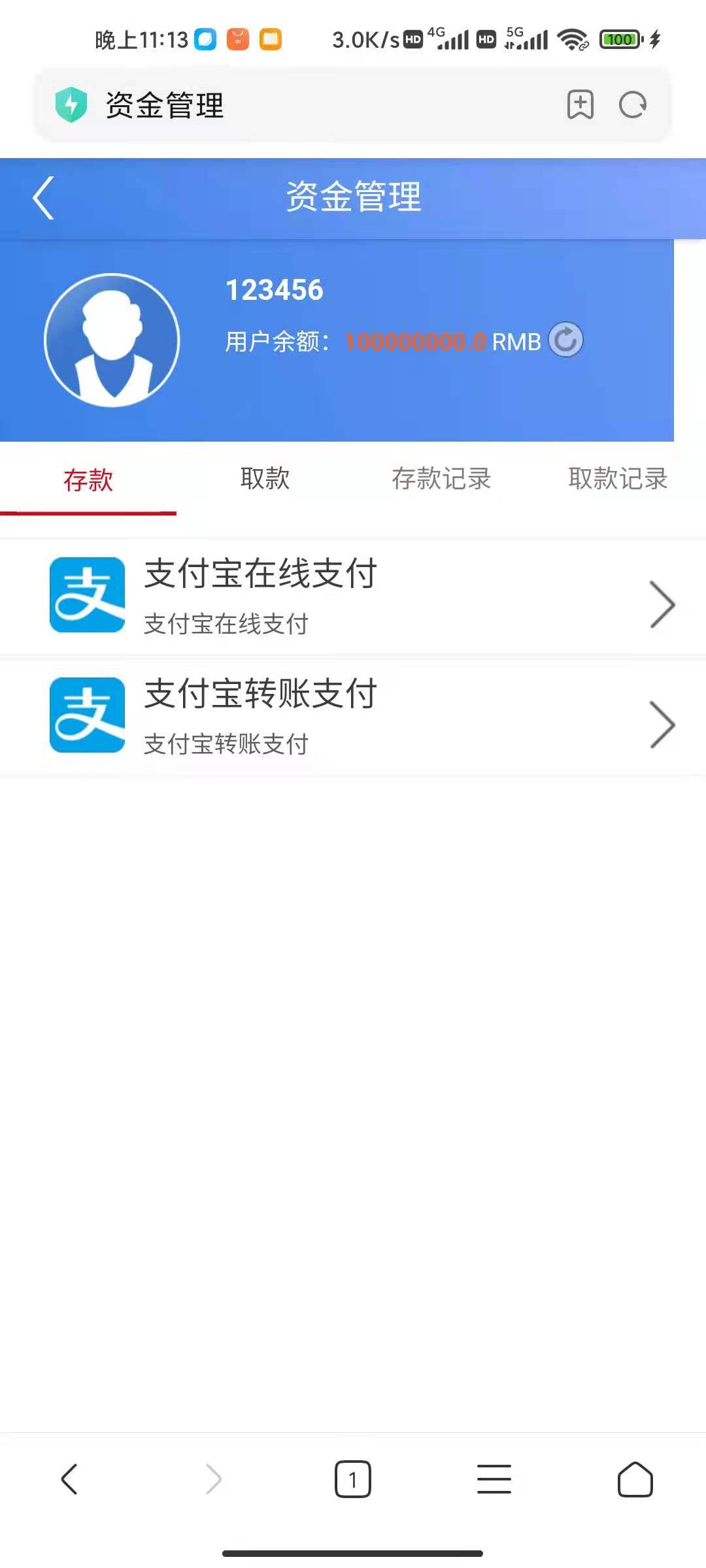Open the 存款记录 tab
This screenshot has height=1568, width=706.
pyautogui.click(x=441, y=479)
